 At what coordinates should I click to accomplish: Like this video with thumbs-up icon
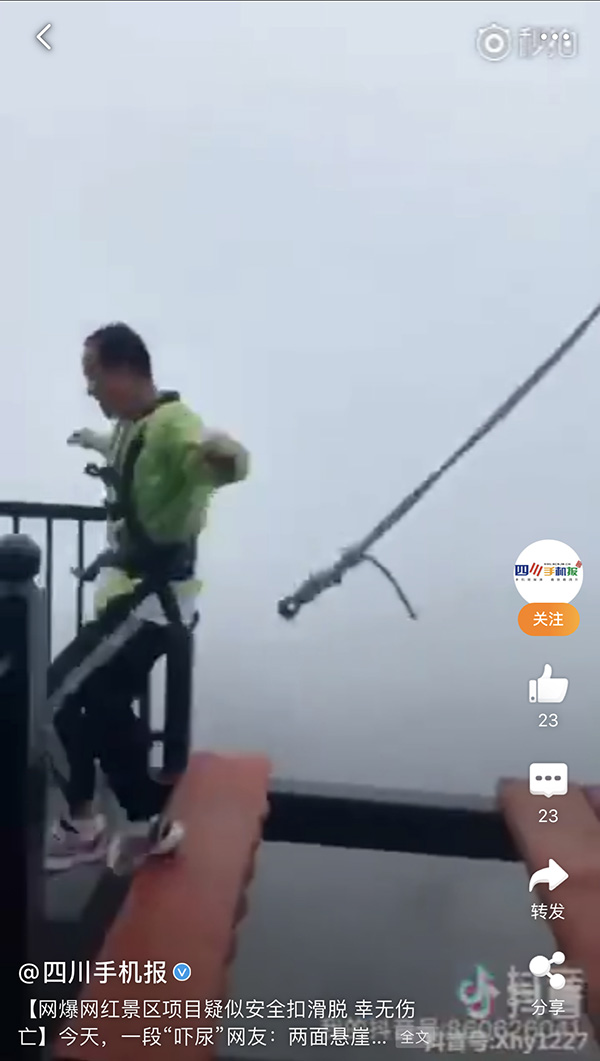point(548,685)
